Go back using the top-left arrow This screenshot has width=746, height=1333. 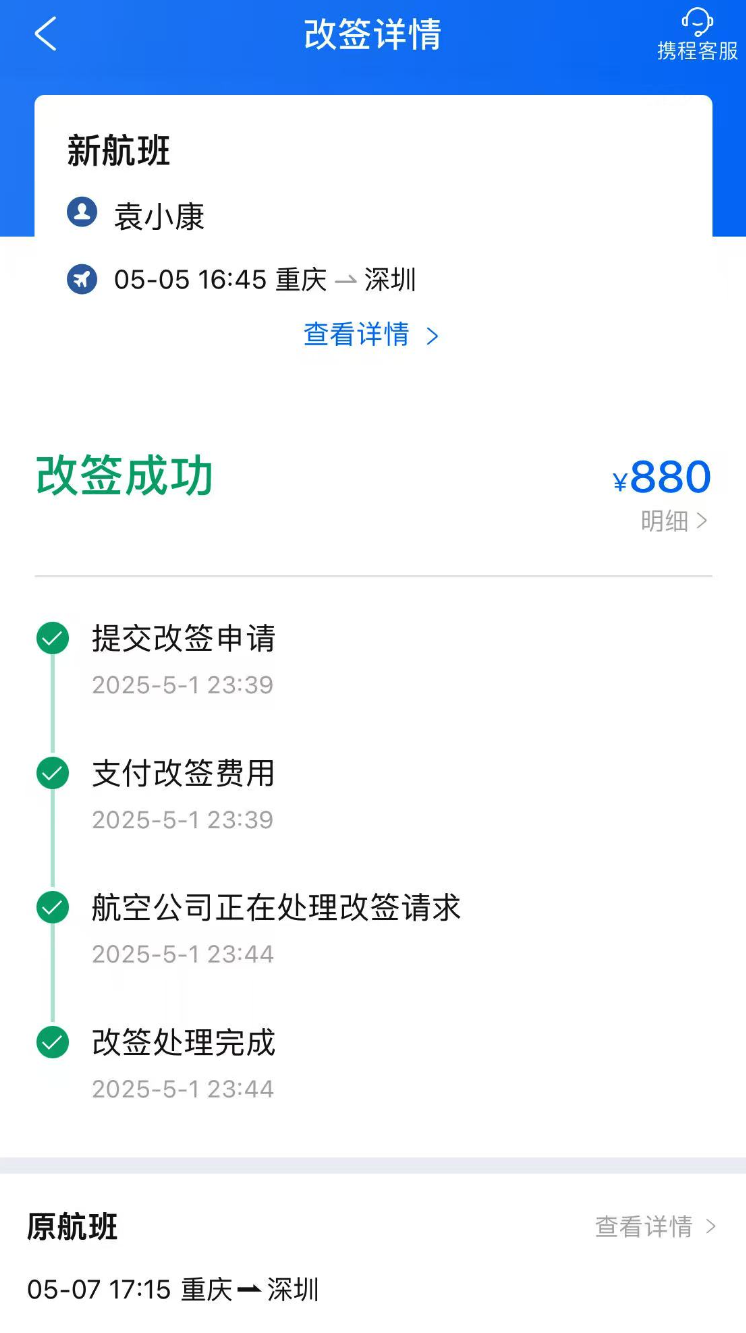coord(46,35)
